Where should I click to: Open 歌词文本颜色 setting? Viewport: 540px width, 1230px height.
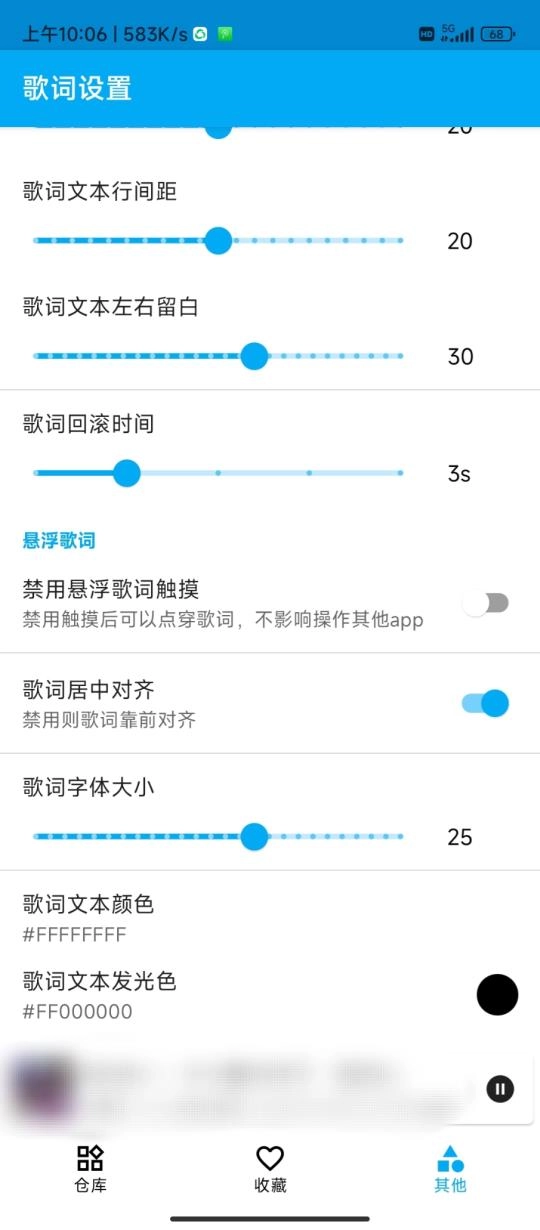tap(270, 919)
